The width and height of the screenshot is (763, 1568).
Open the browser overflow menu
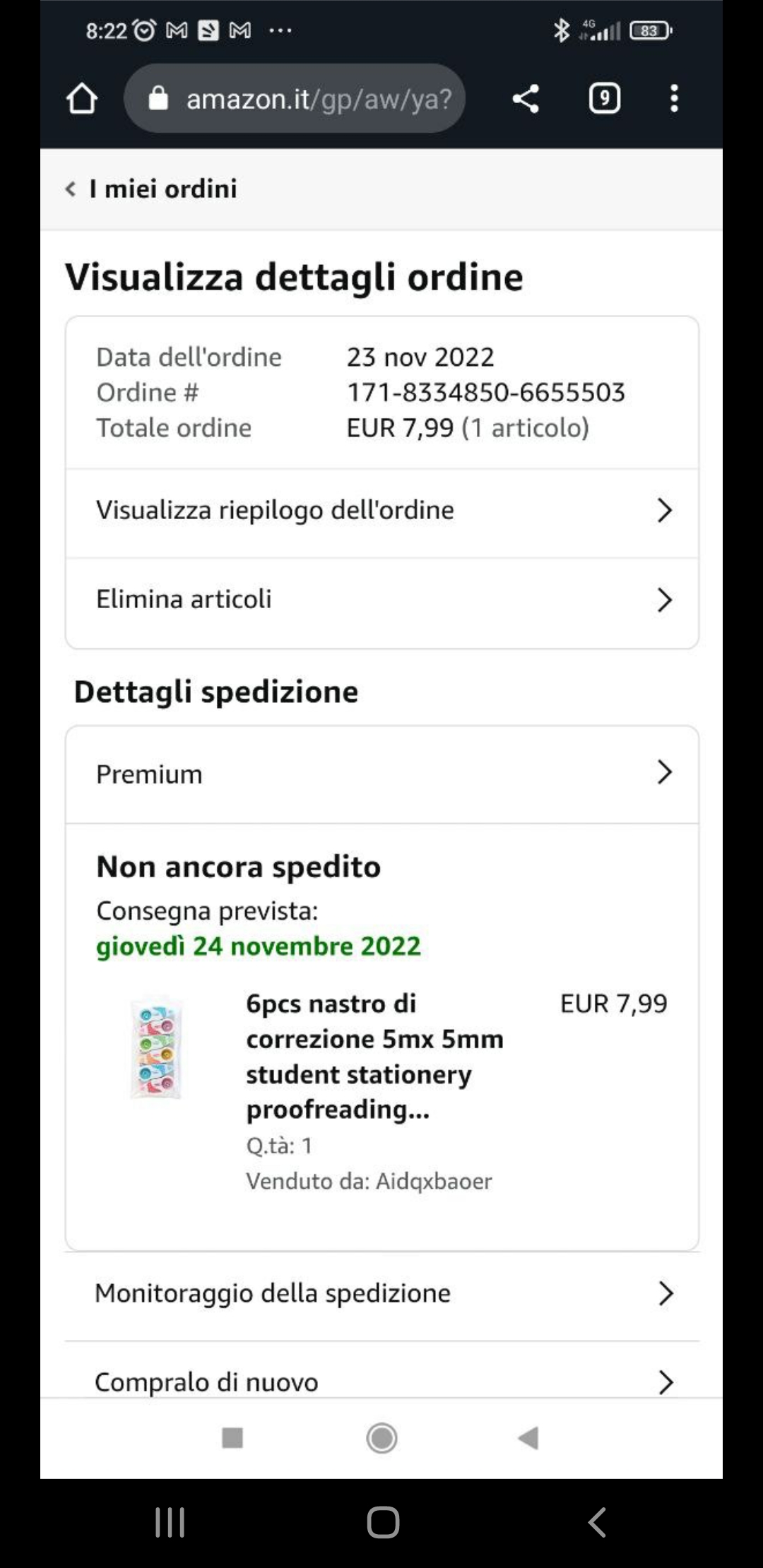point(674,99)
